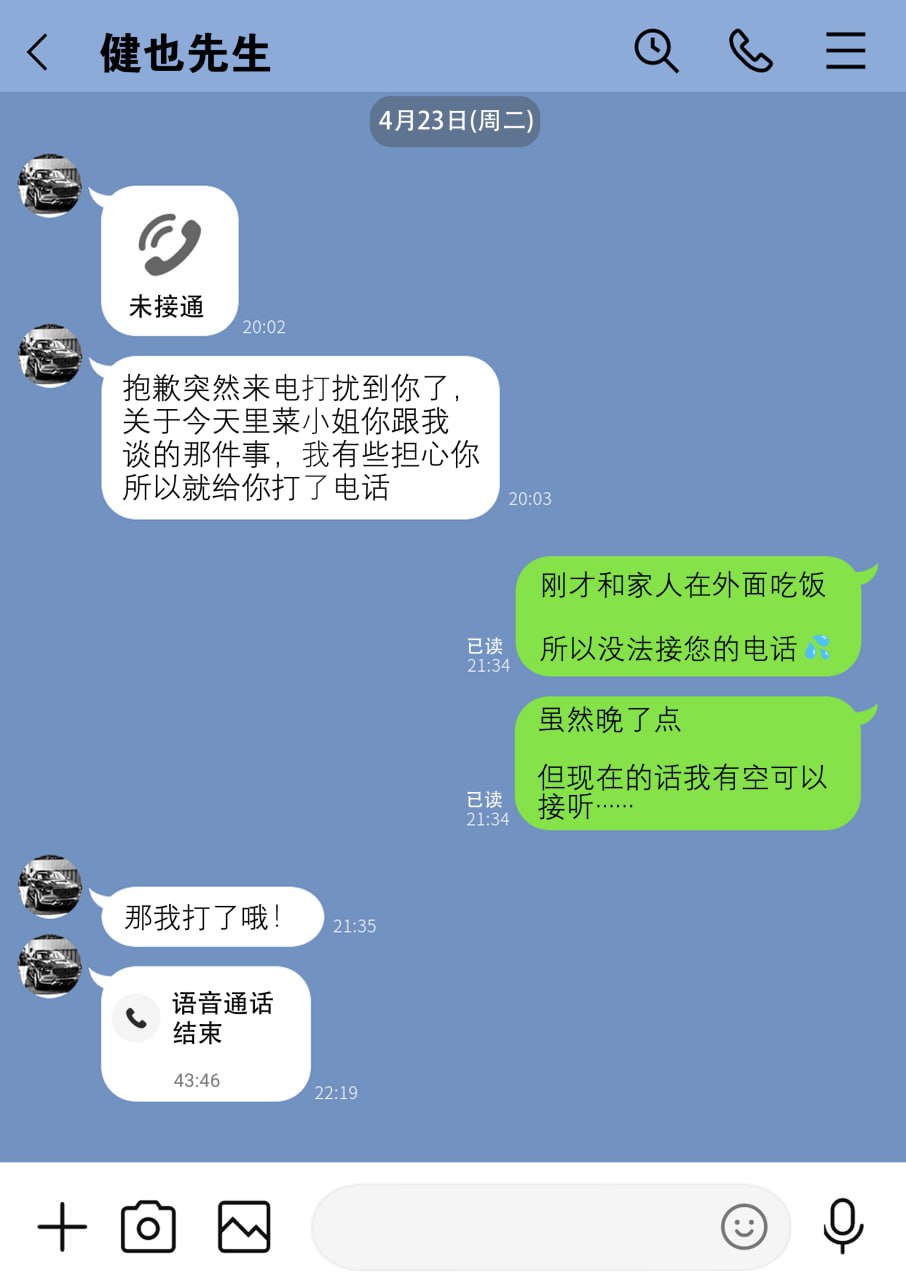The height and width of the screenshot is (1280, 906).
Task: Open the hamburger menu for this chat
Action: click(845, 50)
